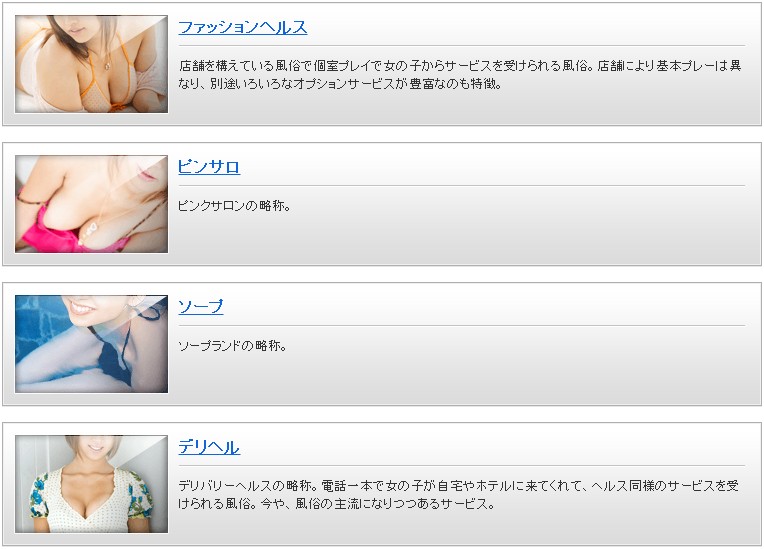This screenshot has width=764, height=549.
Task: Tap the ファッションヘルス thumbnail image
Action: [x=91, y=64]
